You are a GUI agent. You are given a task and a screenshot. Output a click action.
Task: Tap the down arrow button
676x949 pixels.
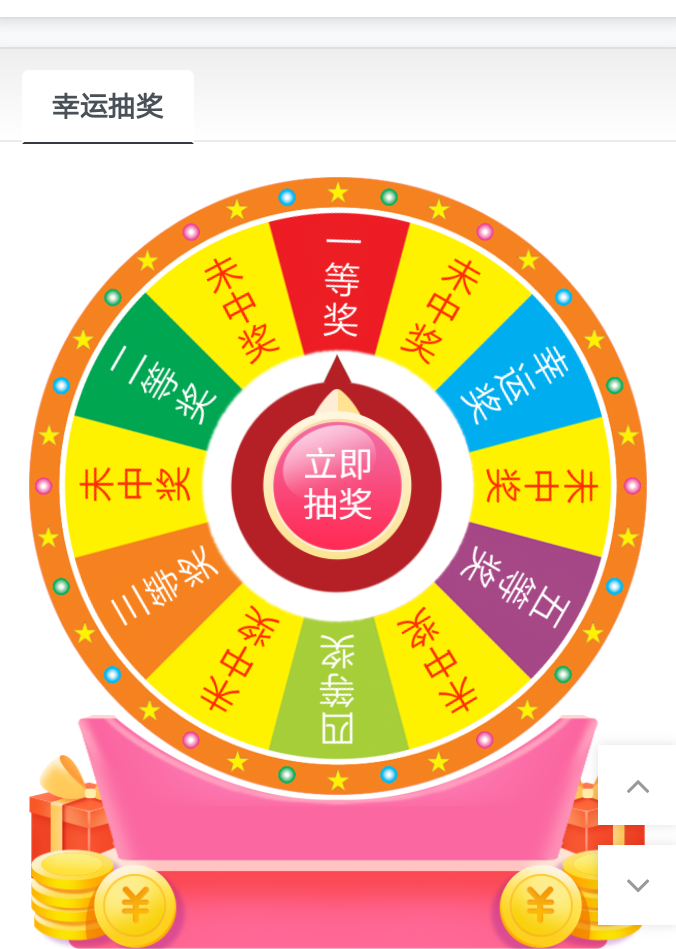point(637,885)
